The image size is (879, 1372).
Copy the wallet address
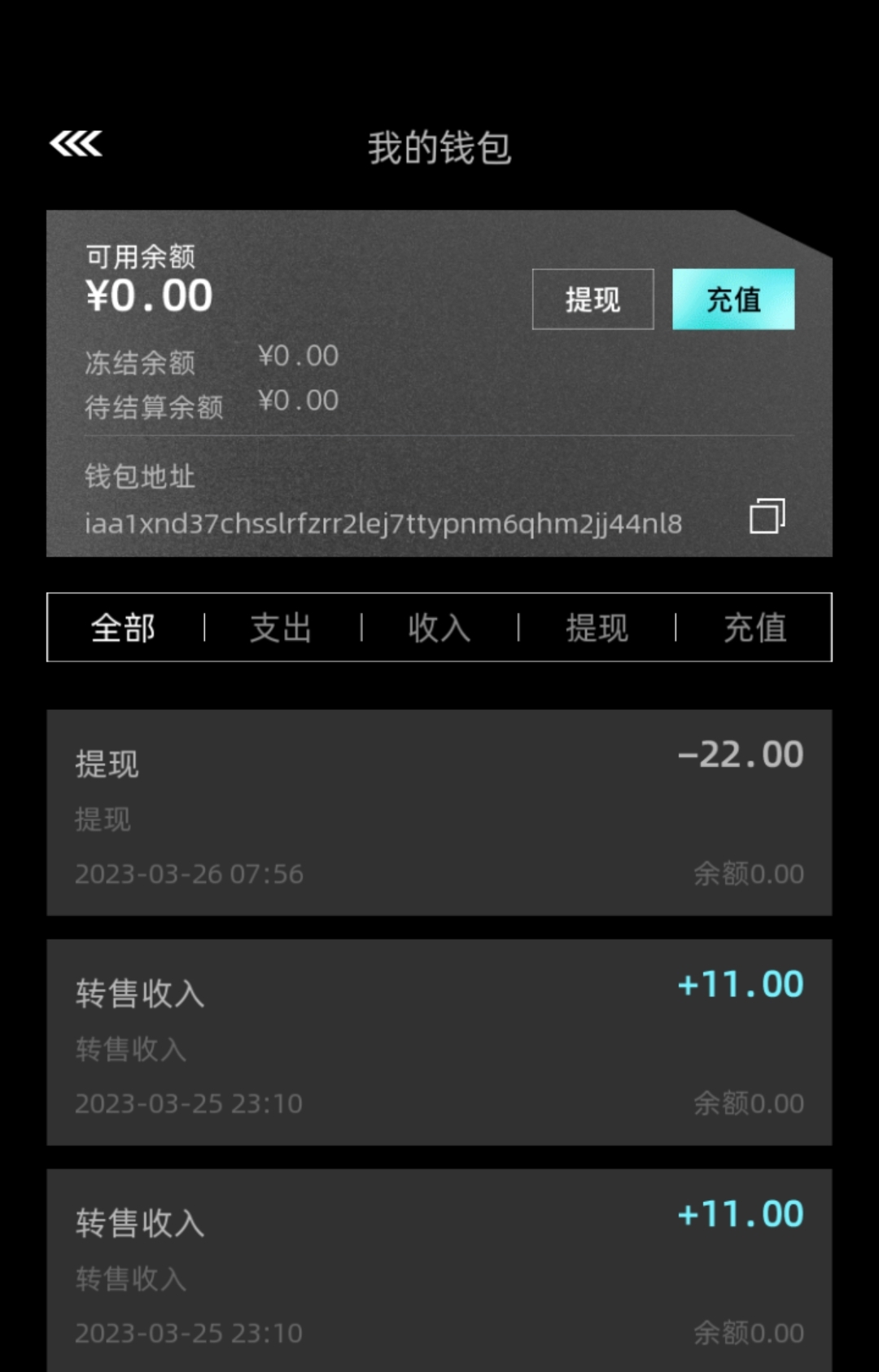(767, 516)
